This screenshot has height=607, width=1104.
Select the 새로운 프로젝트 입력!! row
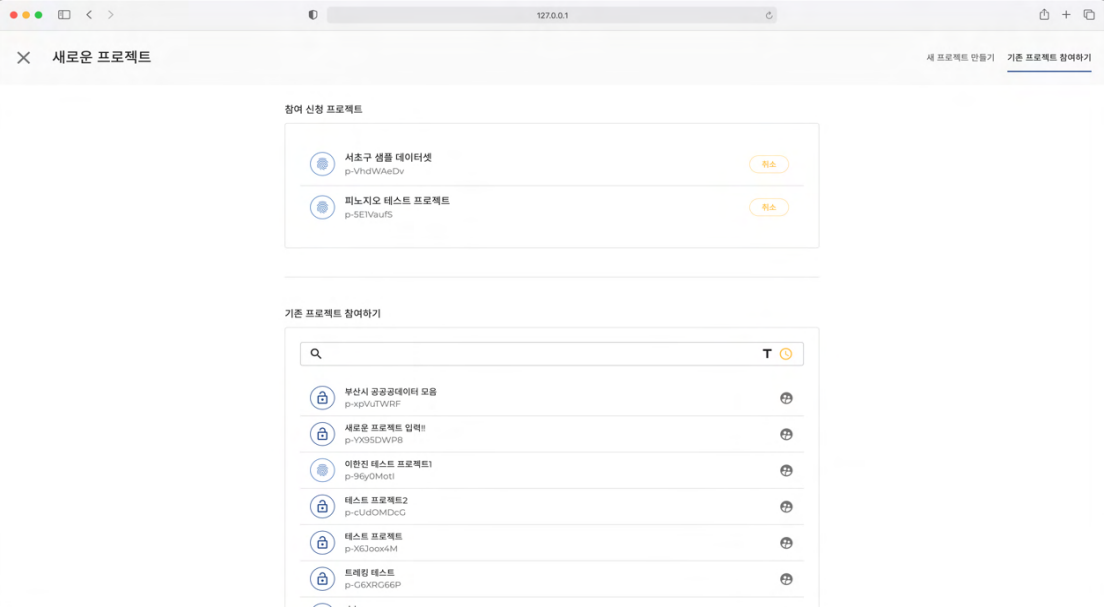pos(385,433)
